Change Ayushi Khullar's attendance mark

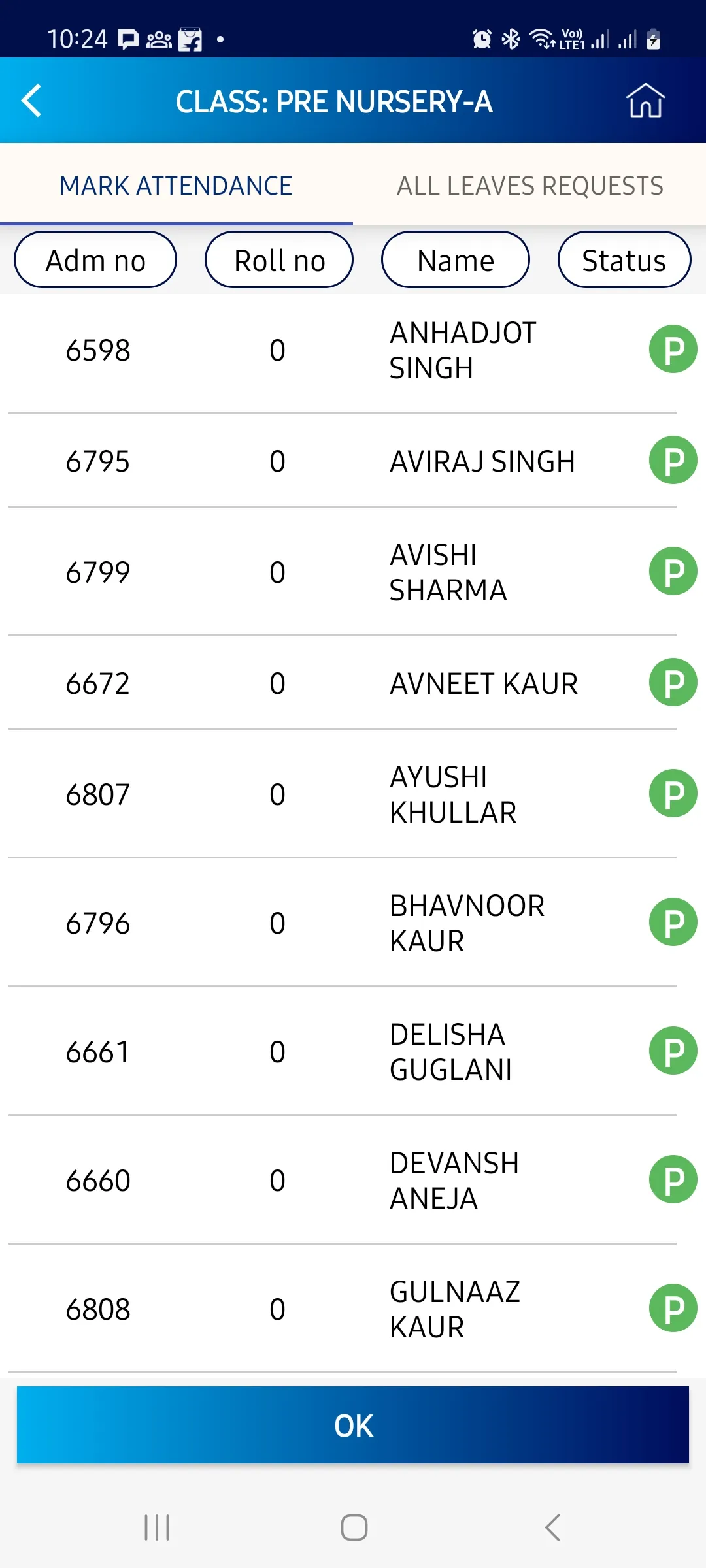(x=673, y=794)
